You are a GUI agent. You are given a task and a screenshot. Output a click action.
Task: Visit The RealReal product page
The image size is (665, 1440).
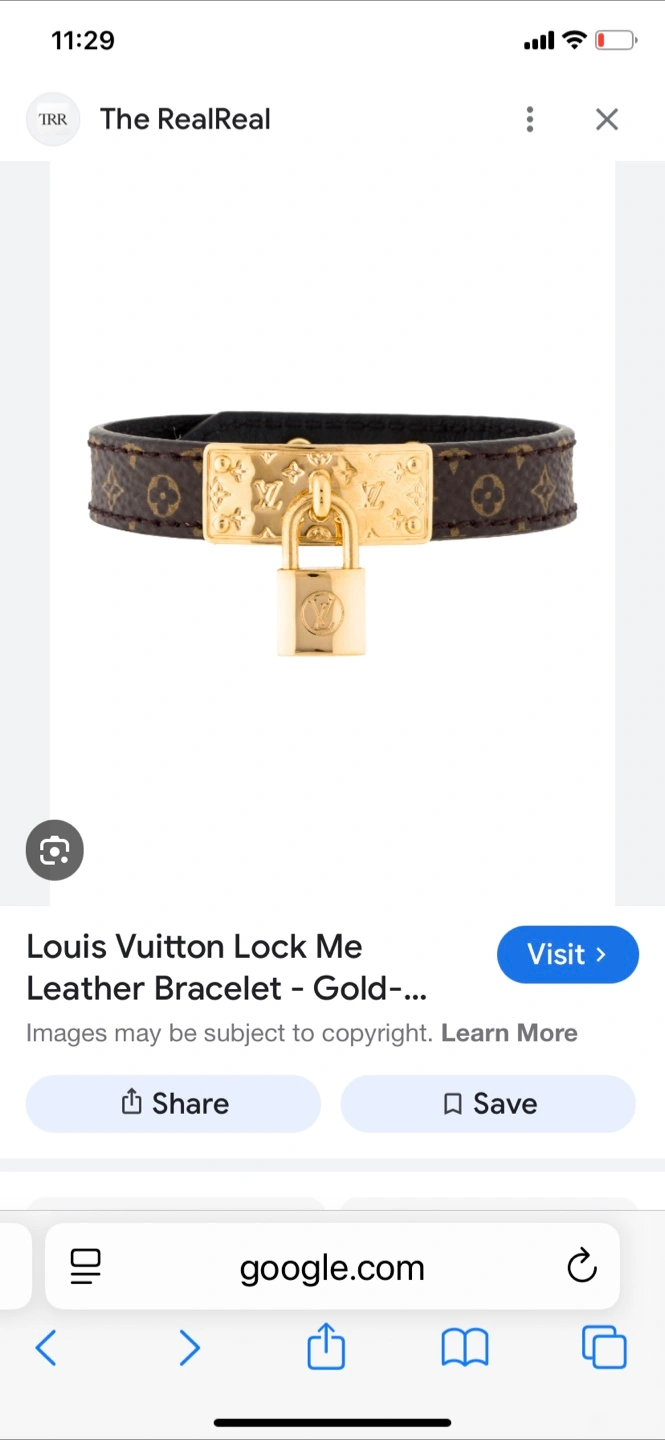567,954
